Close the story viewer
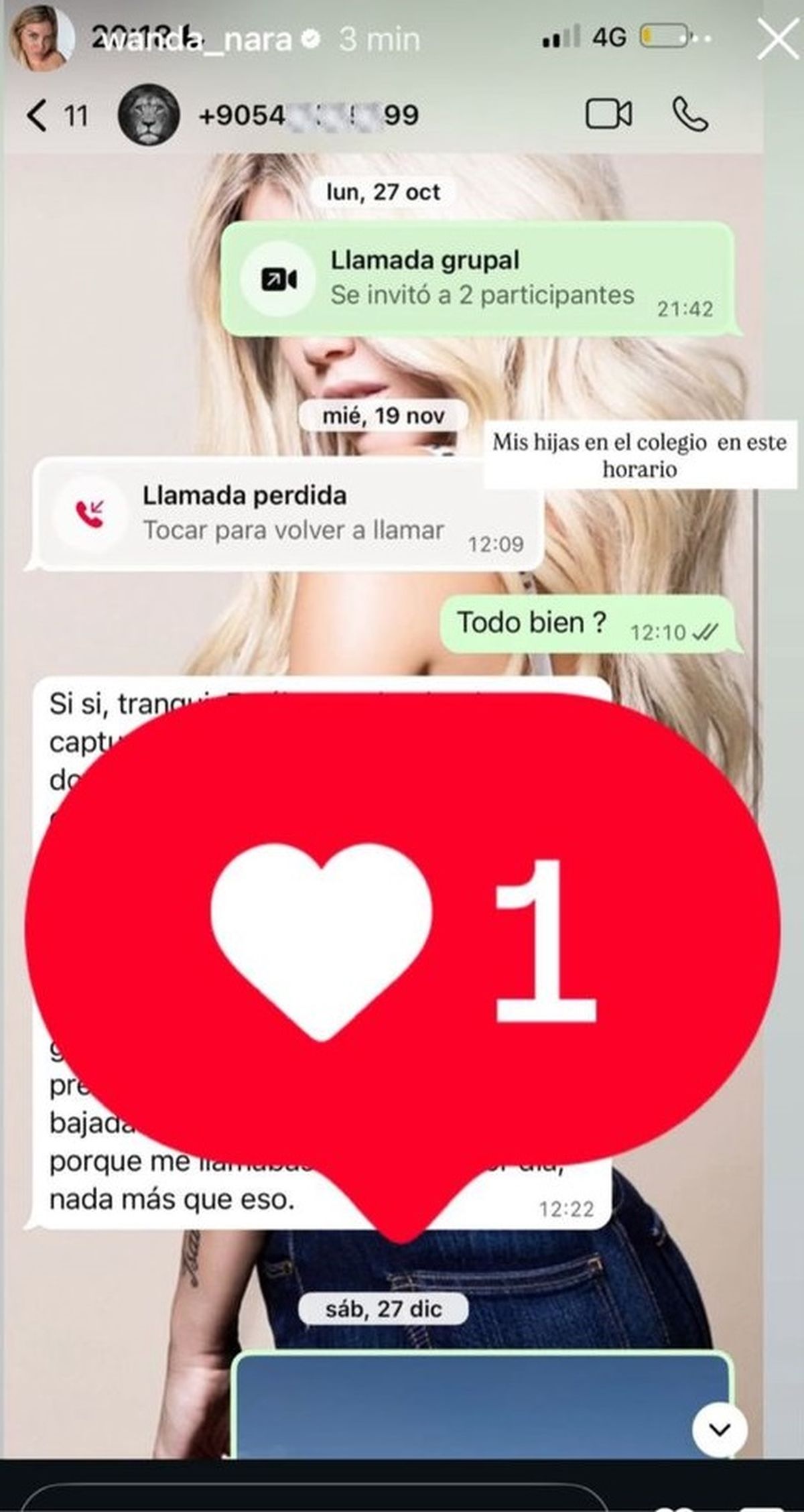This screenshot has height=1512, width=804. 777,39
